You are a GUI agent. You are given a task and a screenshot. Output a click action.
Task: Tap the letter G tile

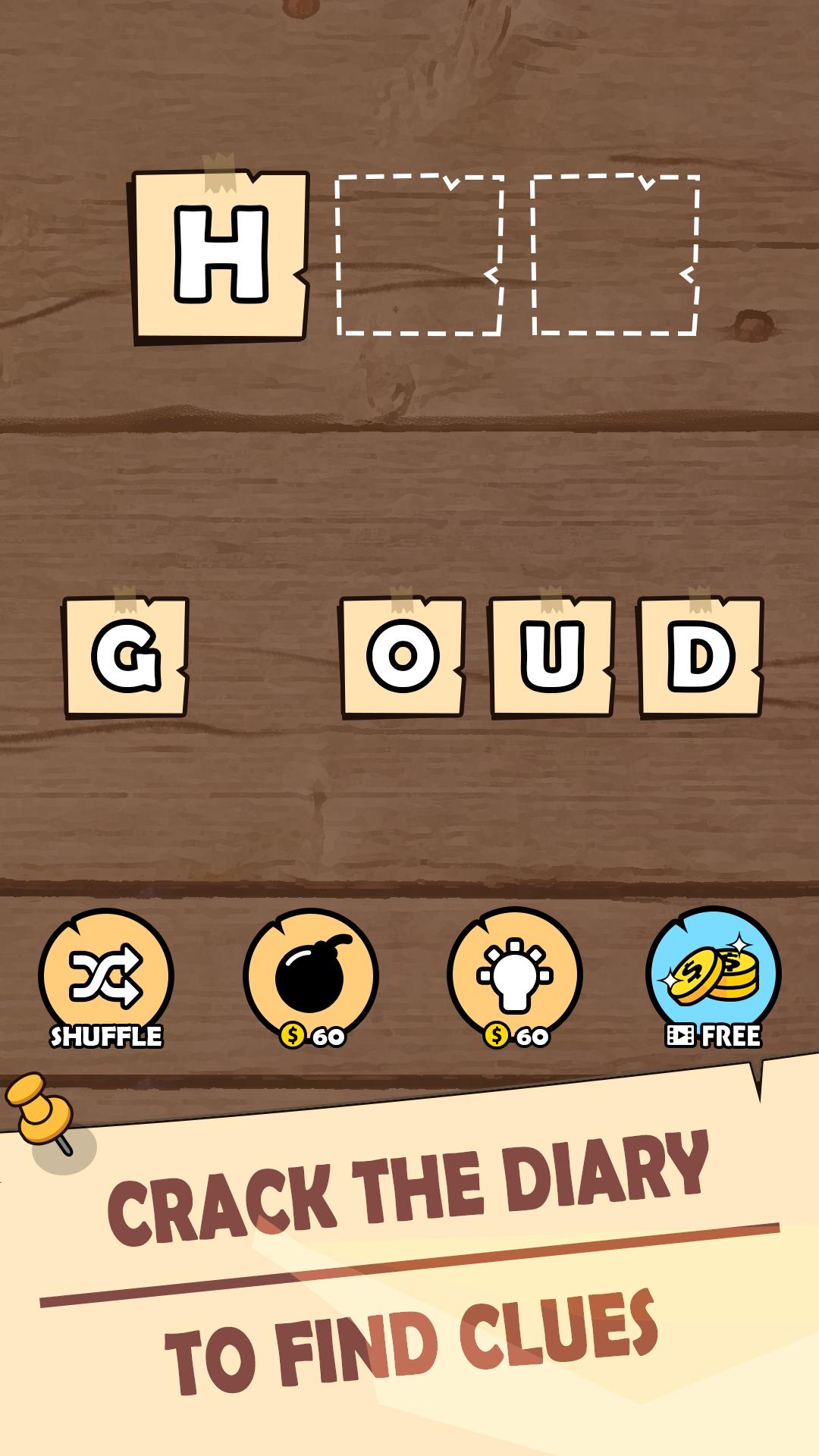126,656
